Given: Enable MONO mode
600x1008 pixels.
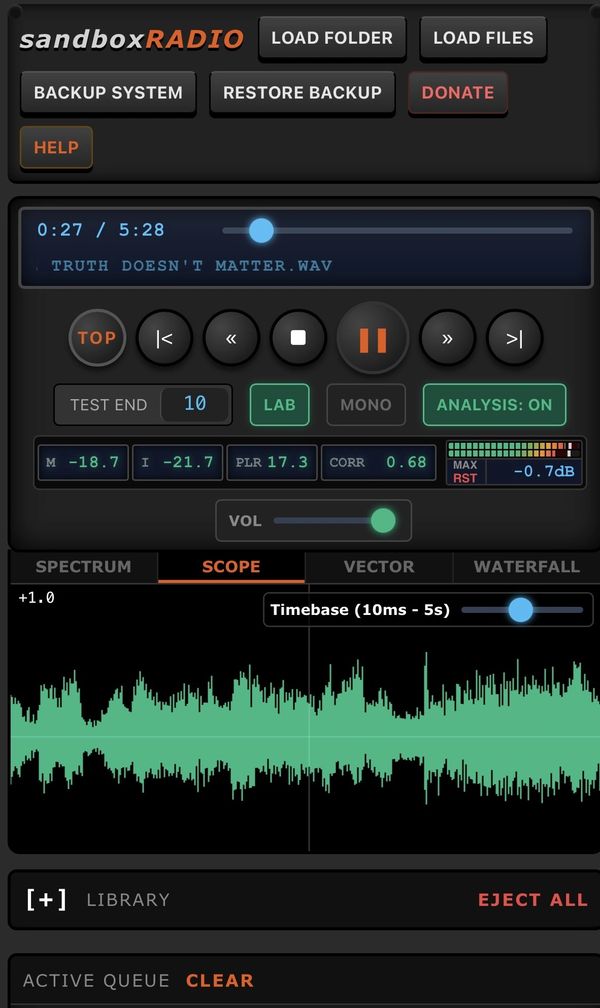Looking at the screenshot, I should coord(366,405).
